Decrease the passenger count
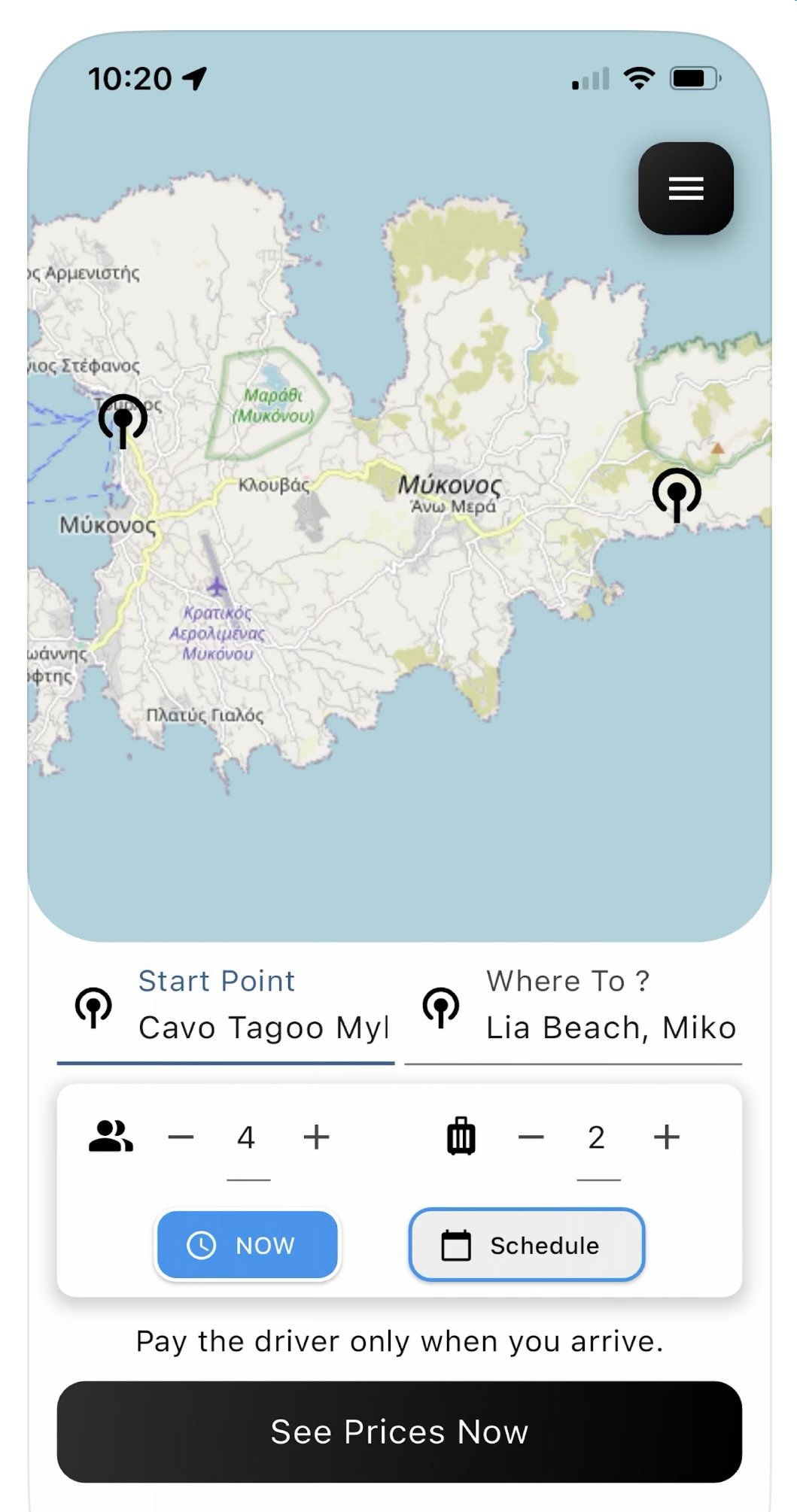797x1512 pixels. tap(181, 1137)
